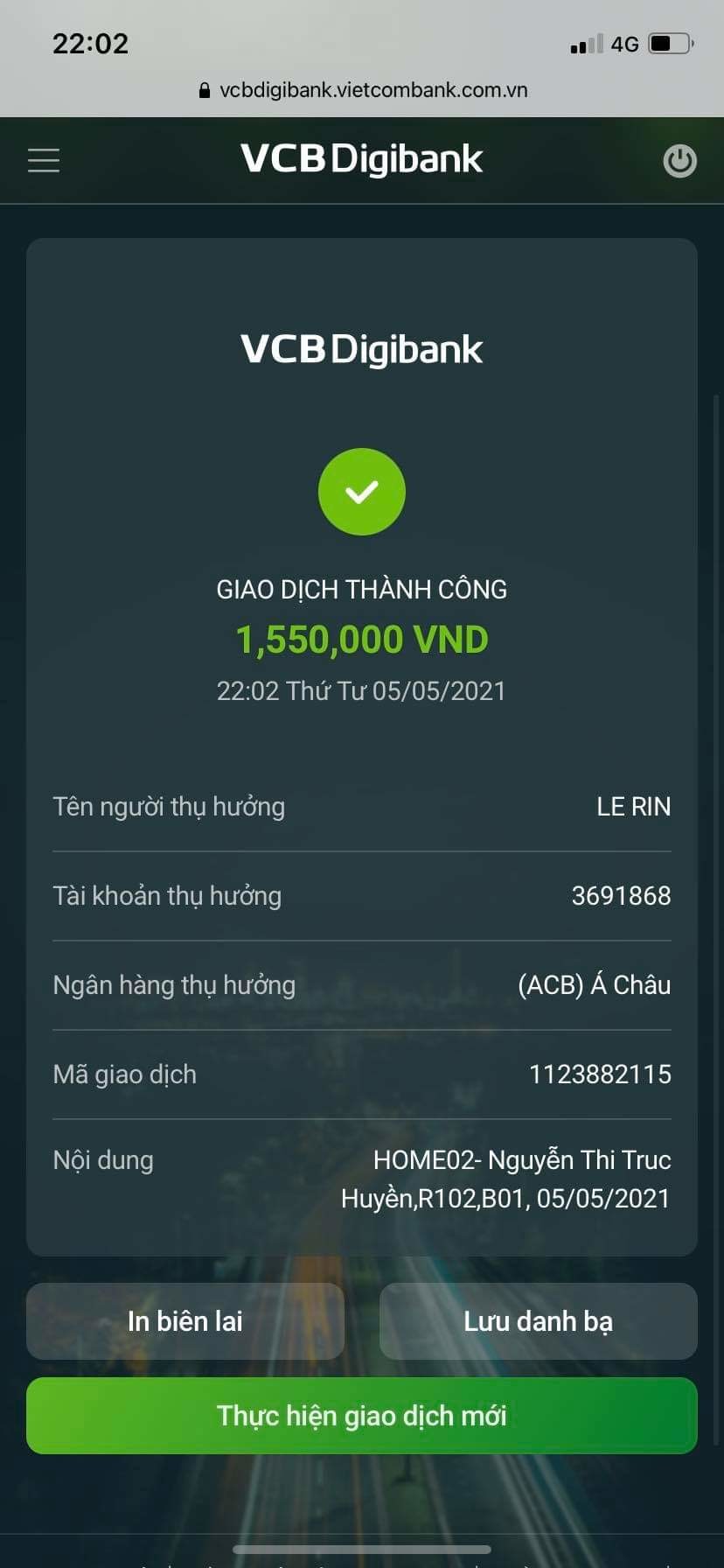
Task: Tap the power logout icon
Action: [679, 161]
